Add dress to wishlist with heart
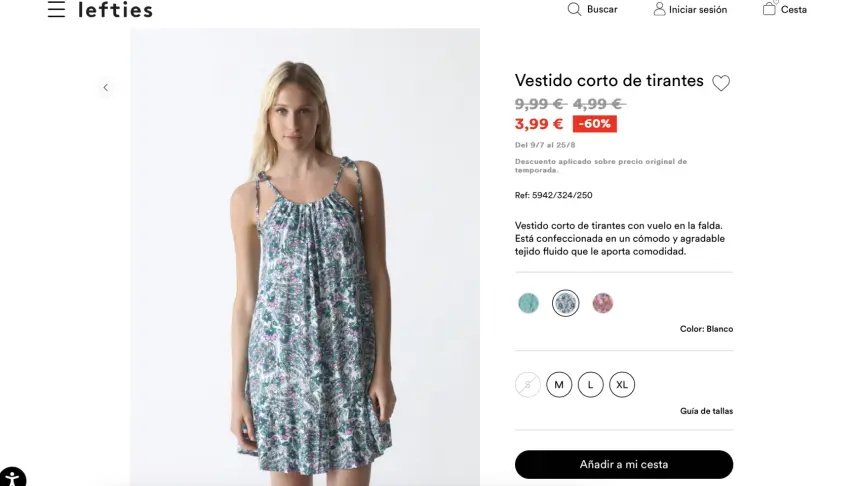 coord(721,84)
